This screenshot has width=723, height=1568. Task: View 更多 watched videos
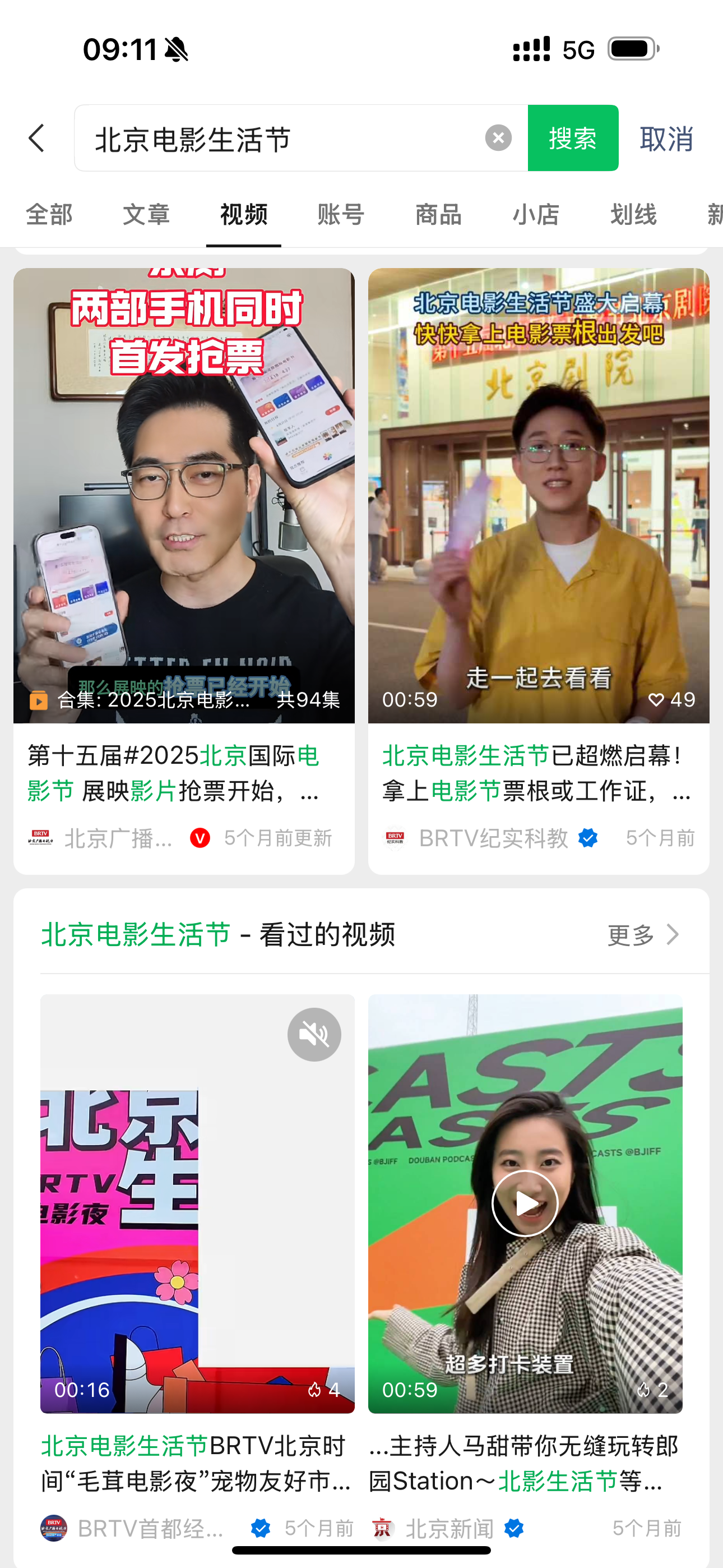643,935
